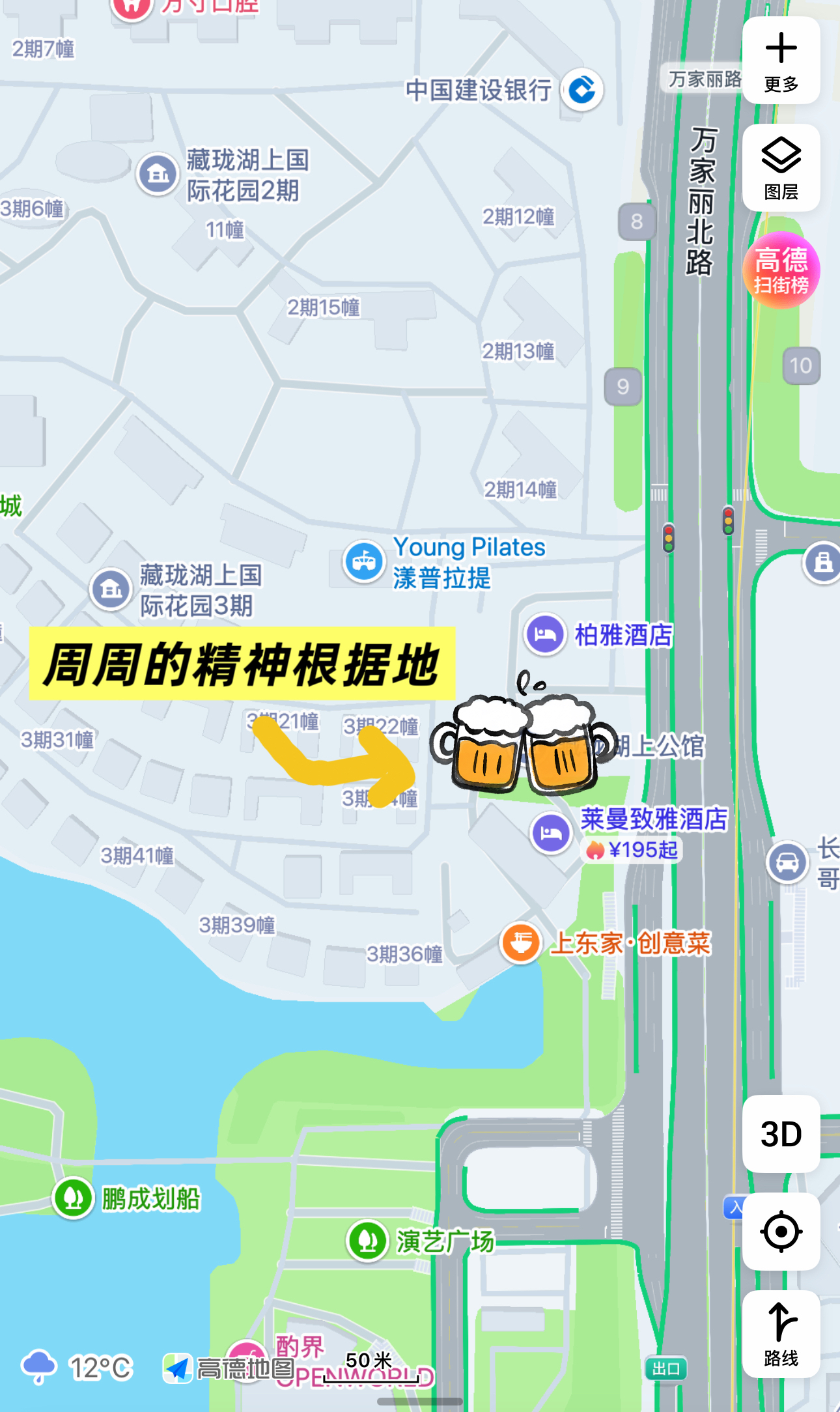Select the 藏珑湖上国际花园3期 marker

tap(111, 589)
